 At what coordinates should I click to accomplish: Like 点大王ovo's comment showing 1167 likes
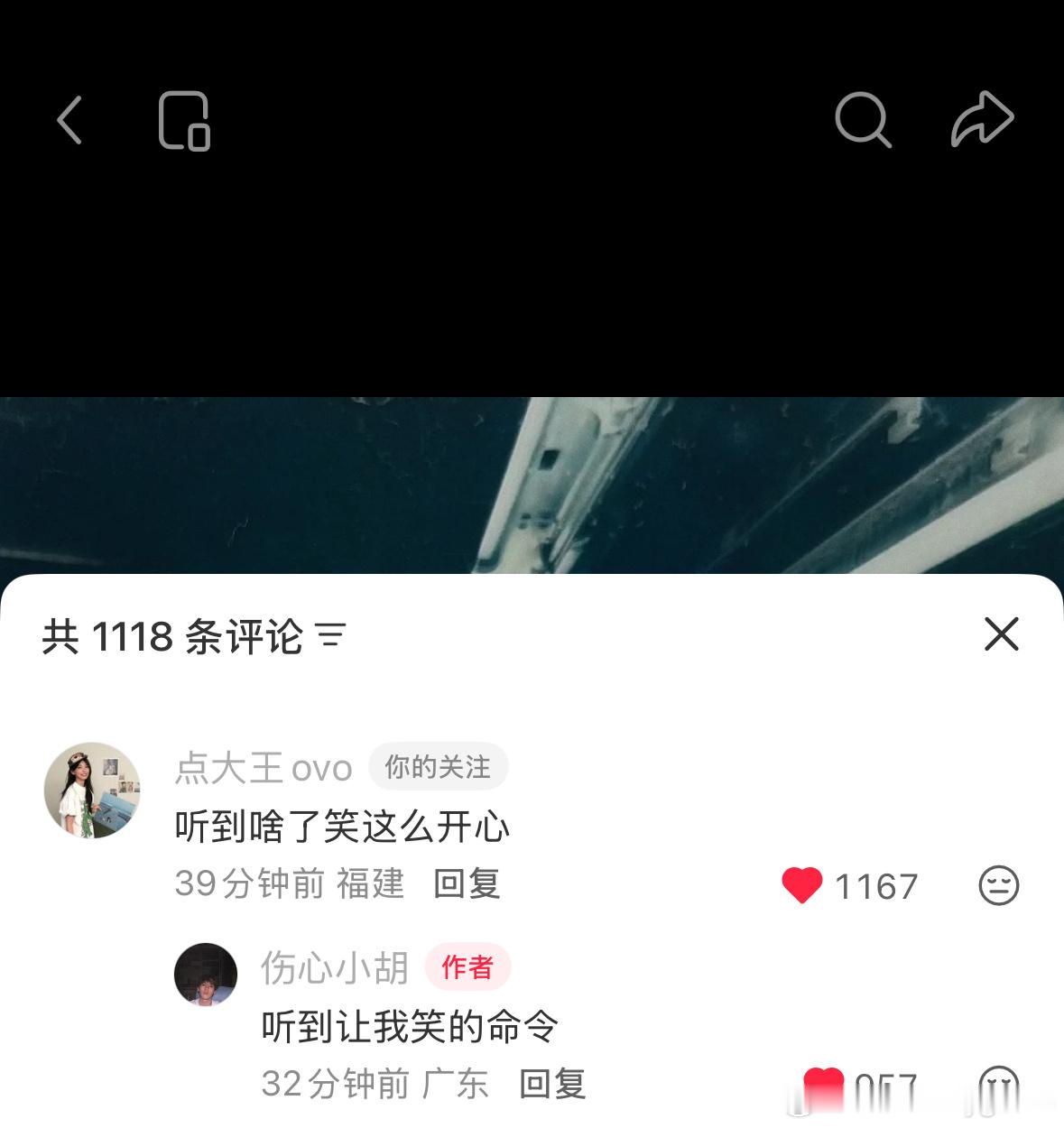804,887
